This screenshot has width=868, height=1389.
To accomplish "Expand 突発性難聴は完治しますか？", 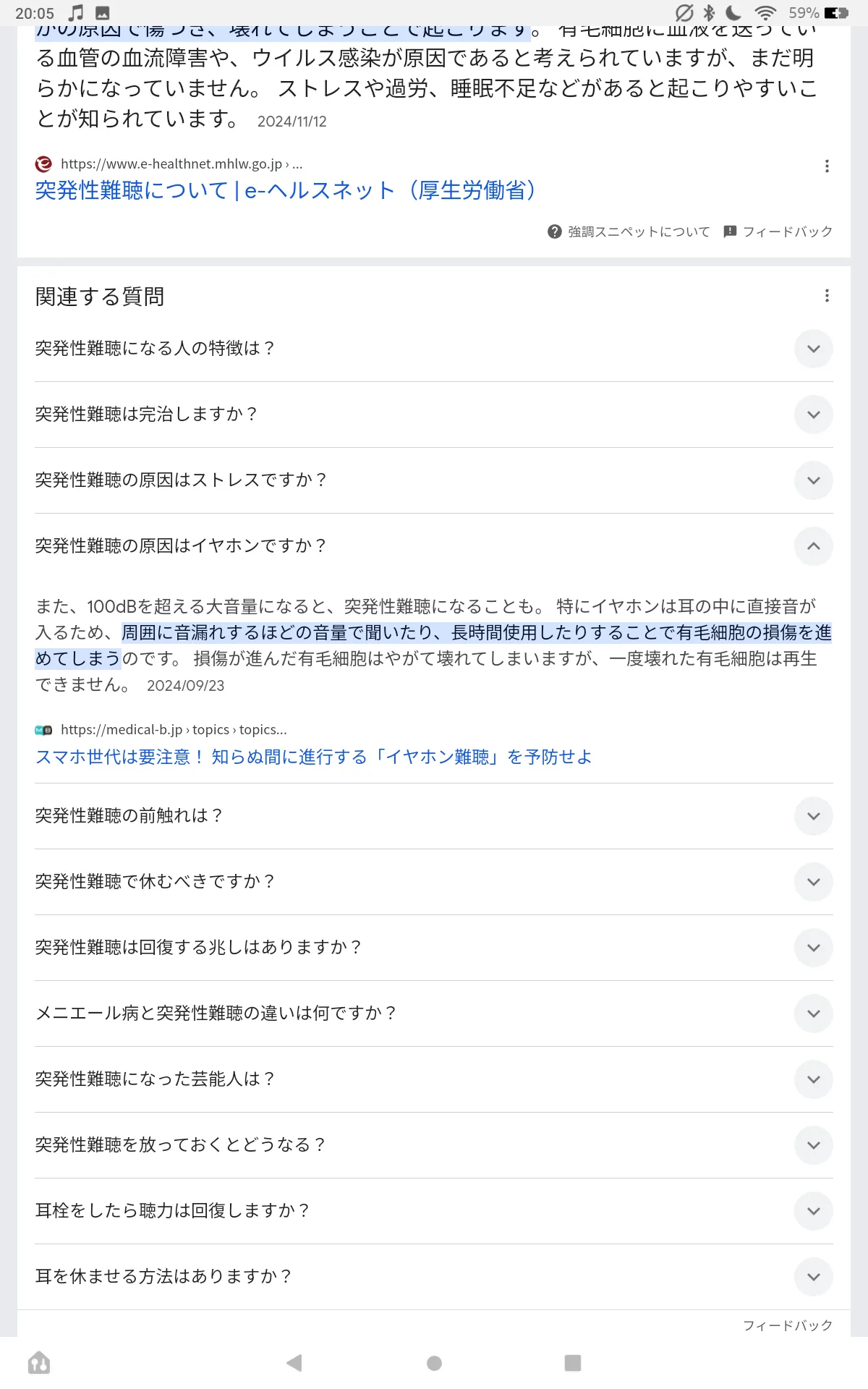I will click(x=434, y=415).
